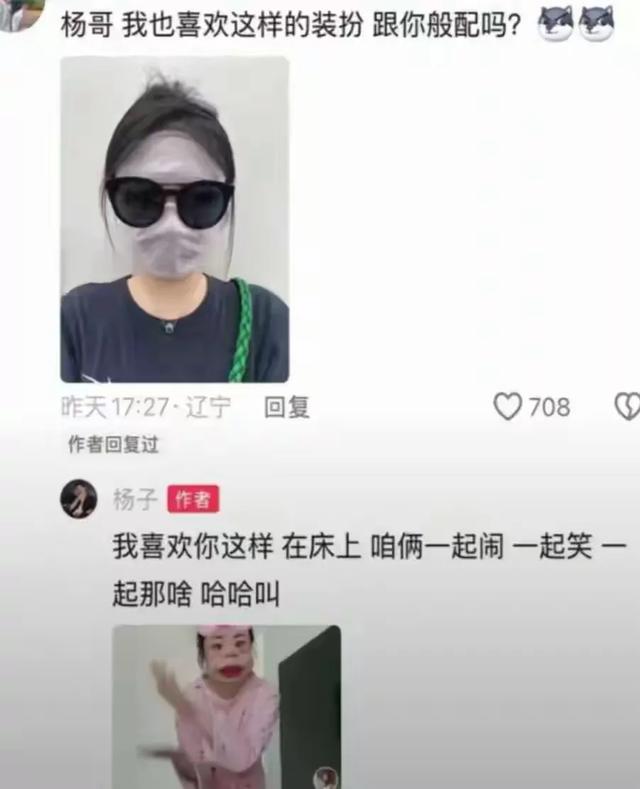Like the comment with 708 likes
This screenshot has width=640, height=789.
coord(509,406)
